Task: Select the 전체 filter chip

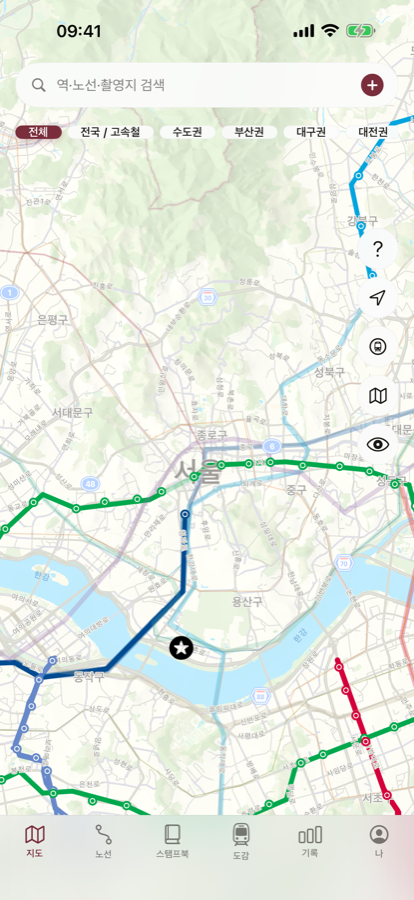Action: pyautogui.click(x=38, y=132)
